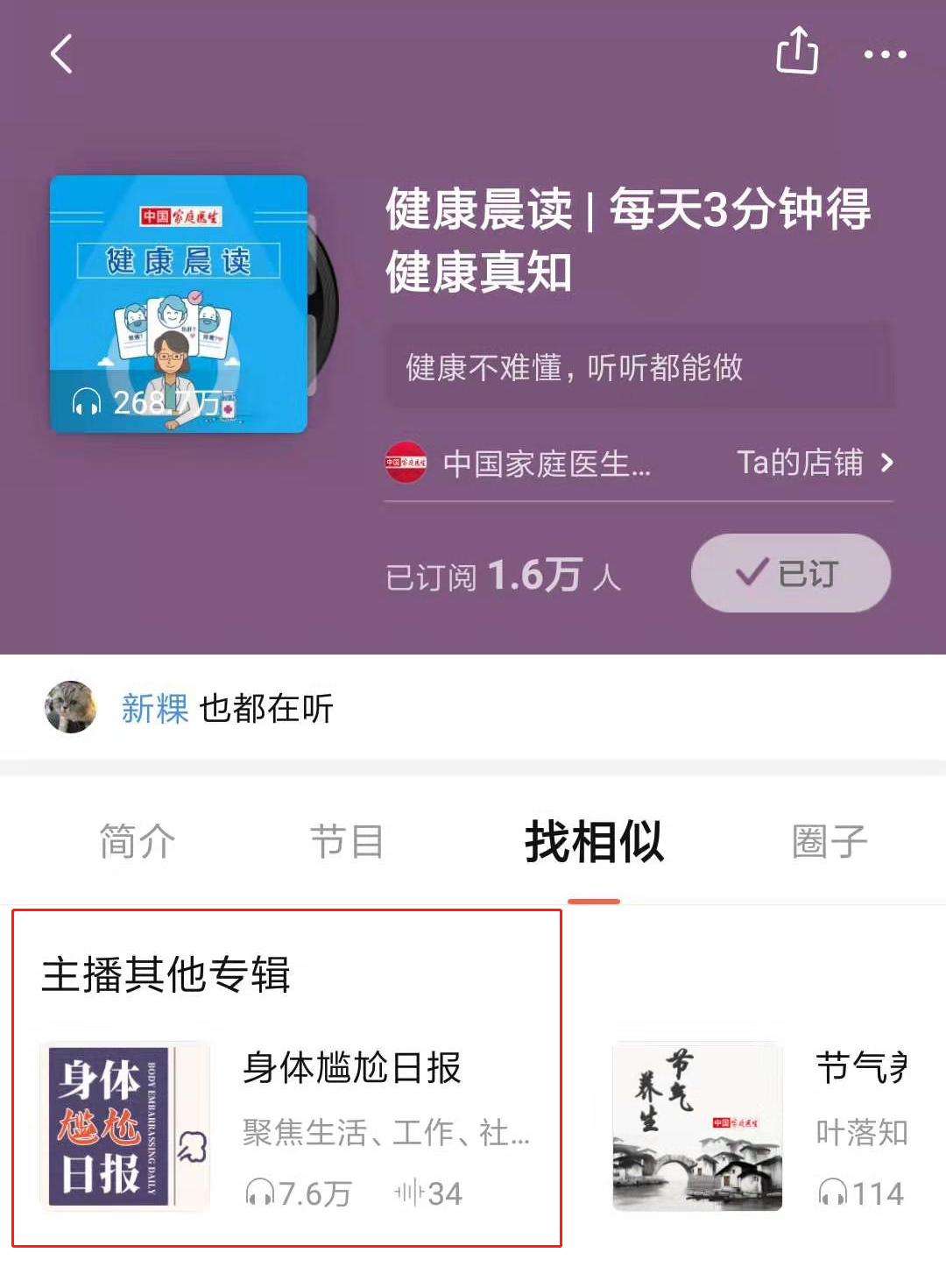This screenshot has width=946, height=1288.
Task: Open the 中国家庭医生 publisher avatar
Action: 404,464
